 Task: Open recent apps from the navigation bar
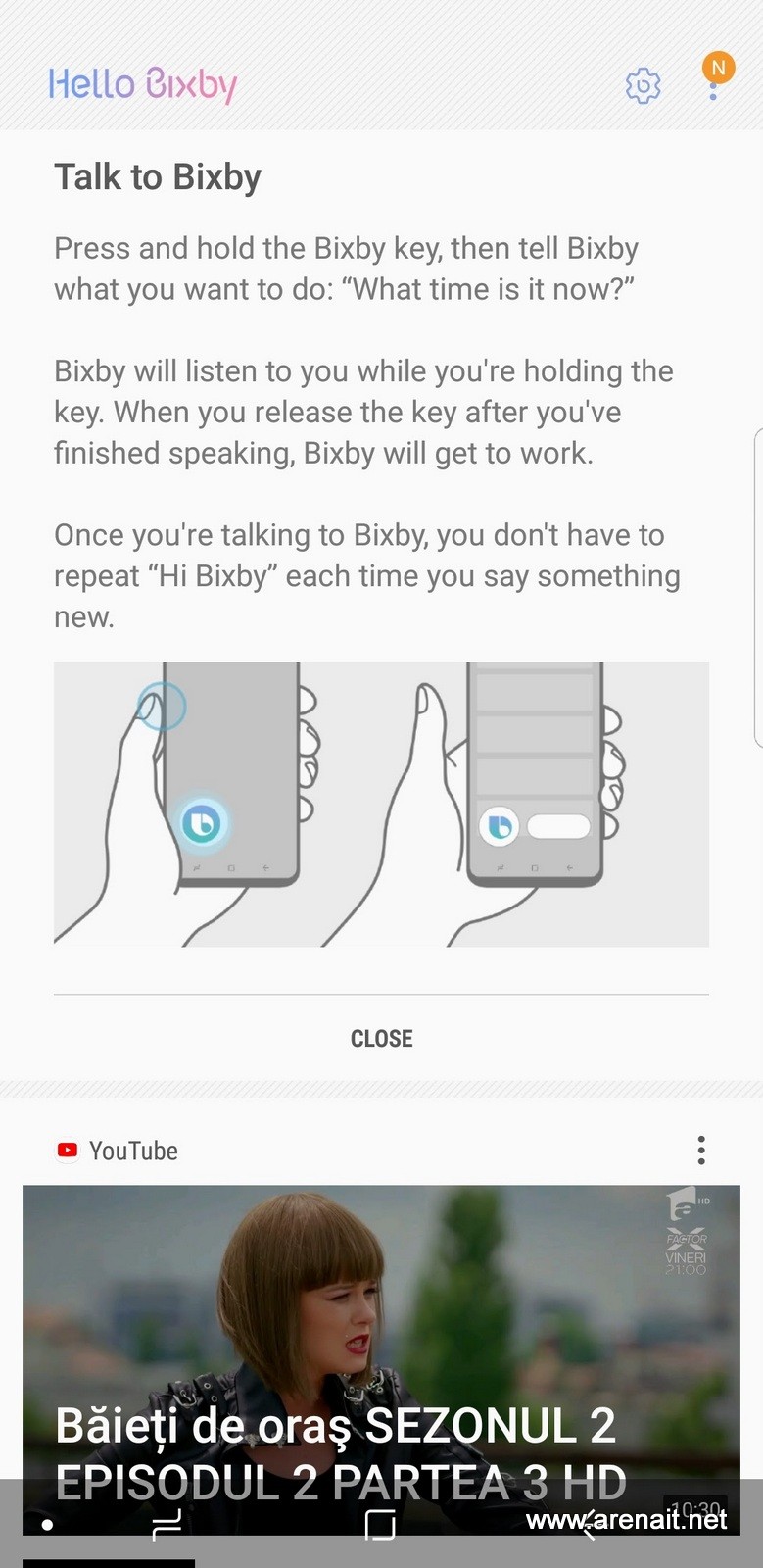[x=167, y=1525]
